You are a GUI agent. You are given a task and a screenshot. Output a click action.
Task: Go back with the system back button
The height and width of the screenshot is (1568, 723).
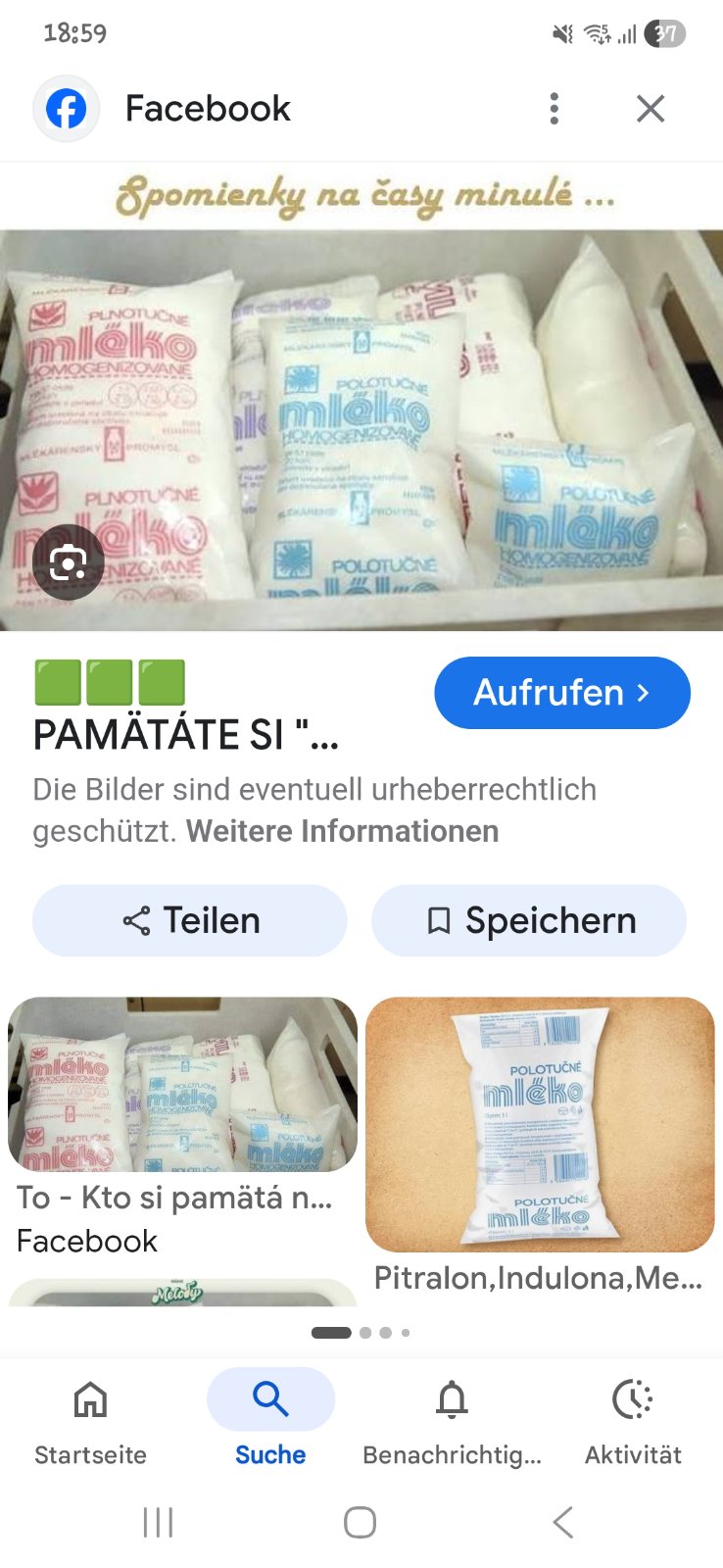(562, 1522)
